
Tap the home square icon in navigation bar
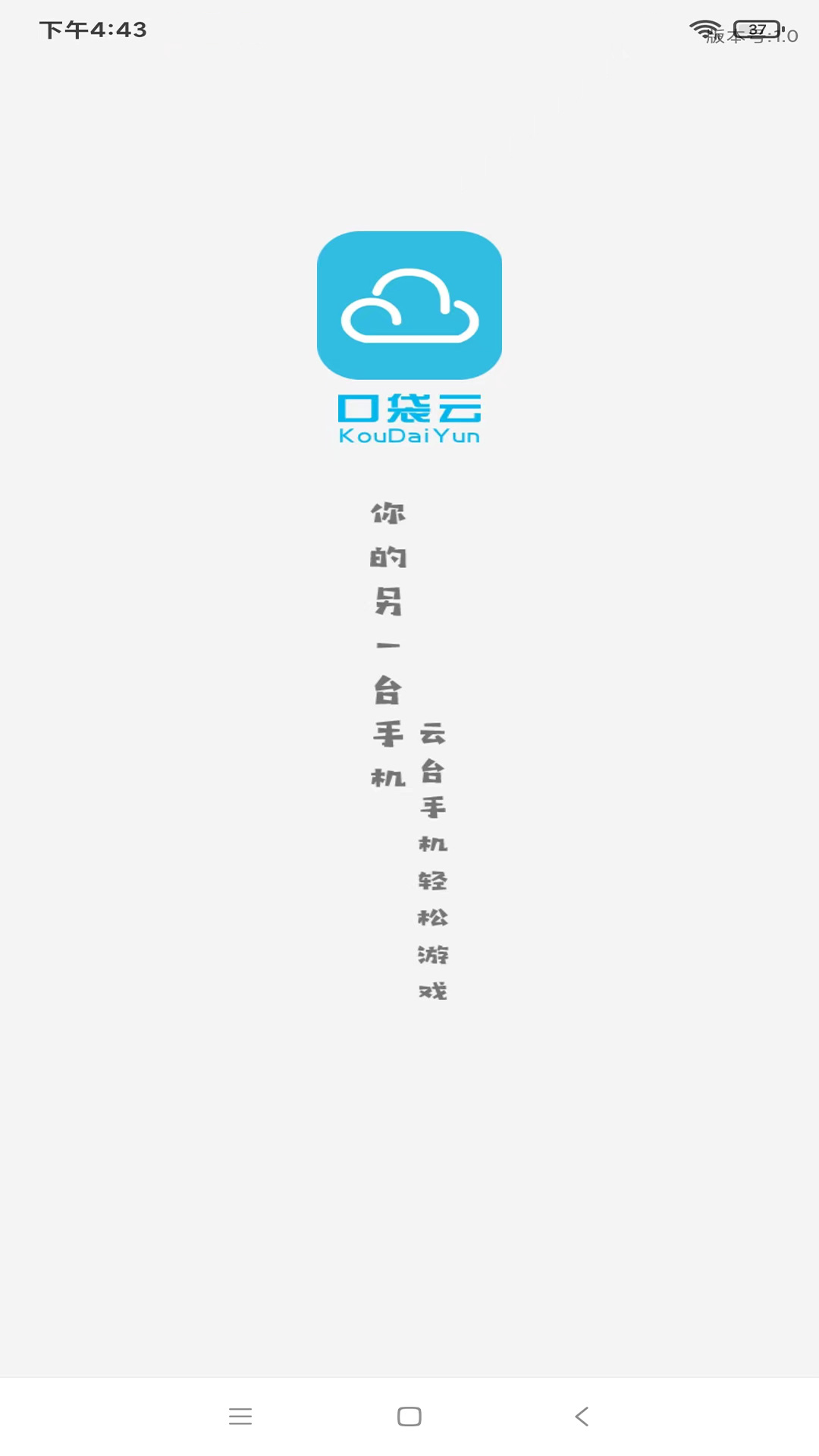pos(409,1416)
